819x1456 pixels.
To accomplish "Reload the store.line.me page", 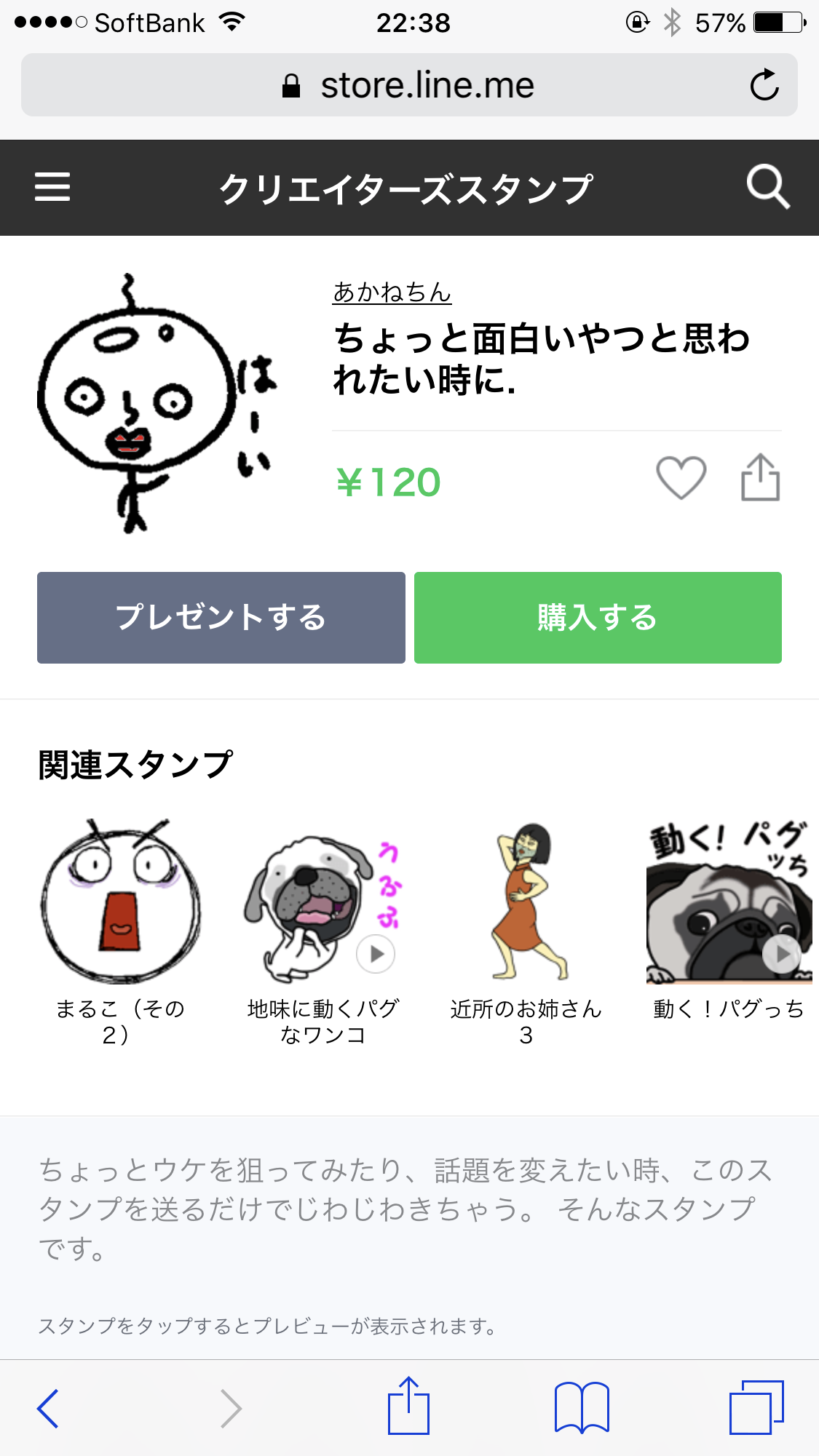I will click(x=764, y=85).
